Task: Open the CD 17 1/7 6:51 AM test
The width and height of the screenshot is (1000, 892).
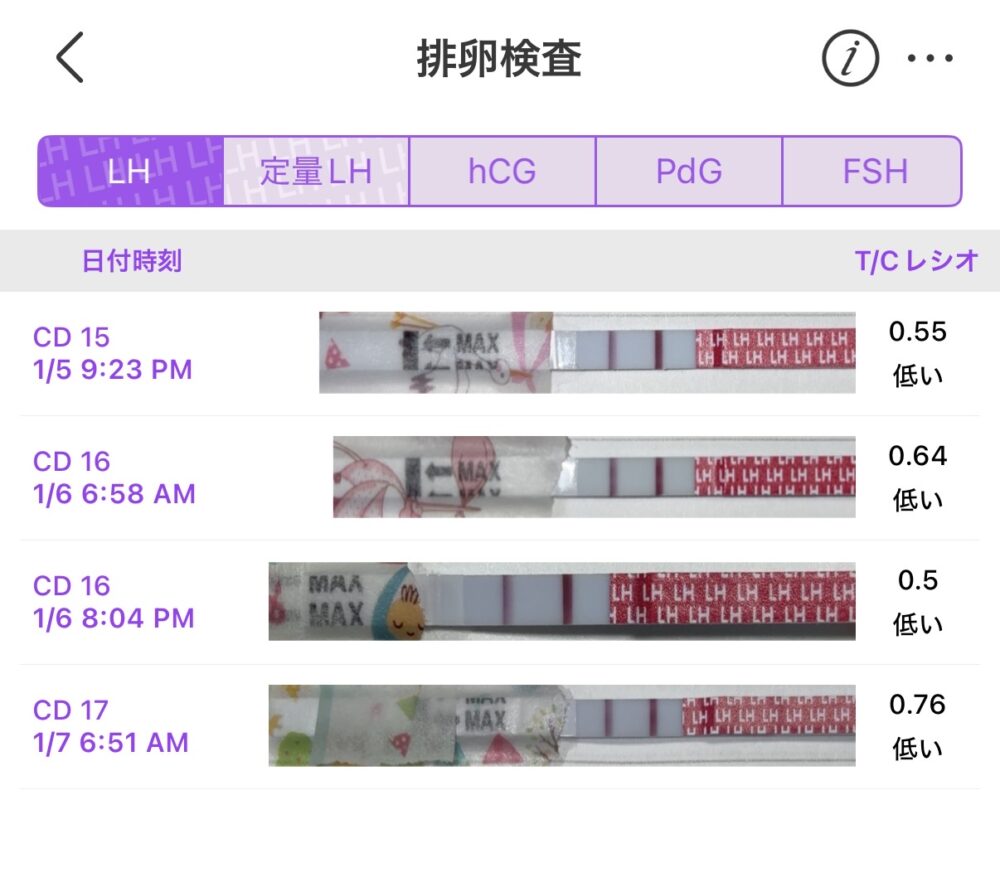Action: coord(500,726)
